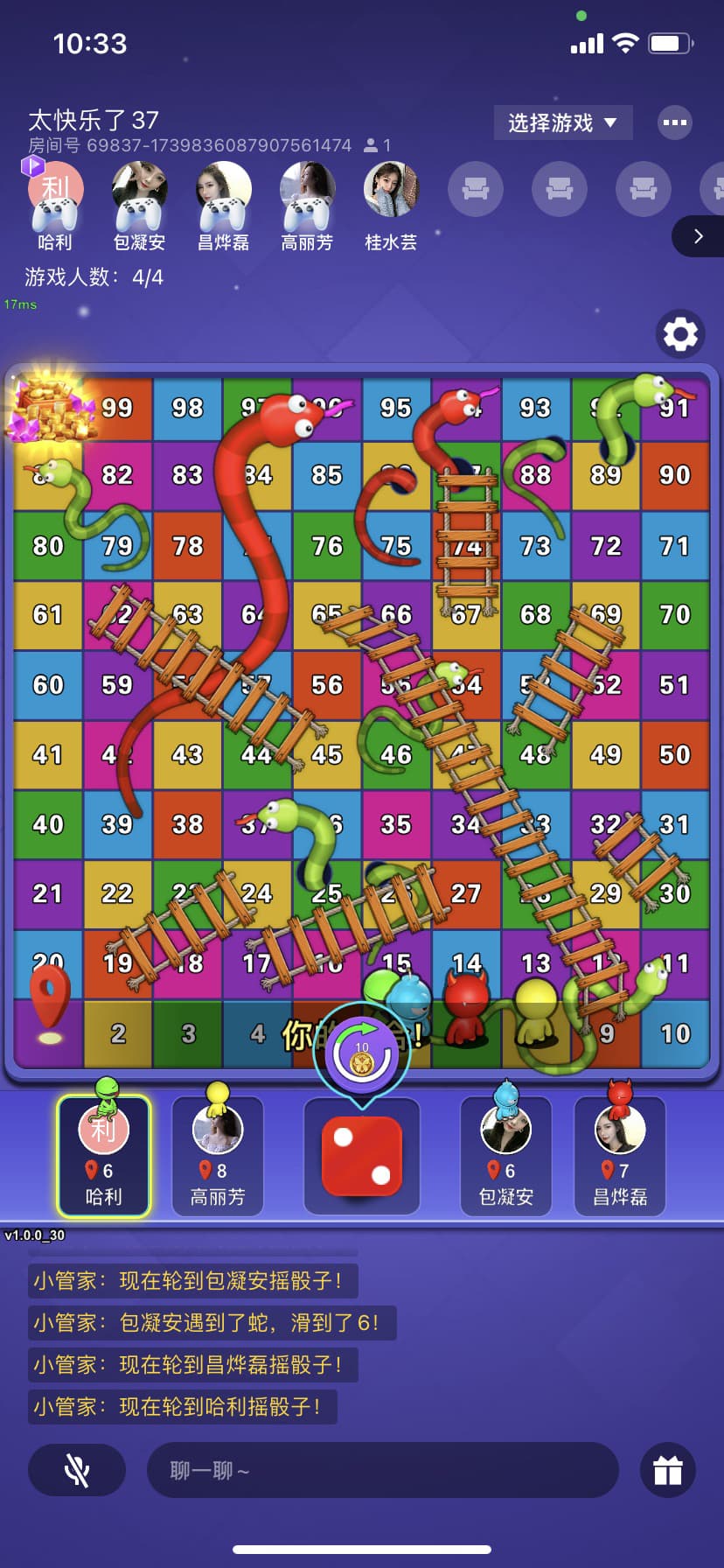The image size is (724, 1568).
Task: Expand the seat list arrow
Action: pos(698,236)
